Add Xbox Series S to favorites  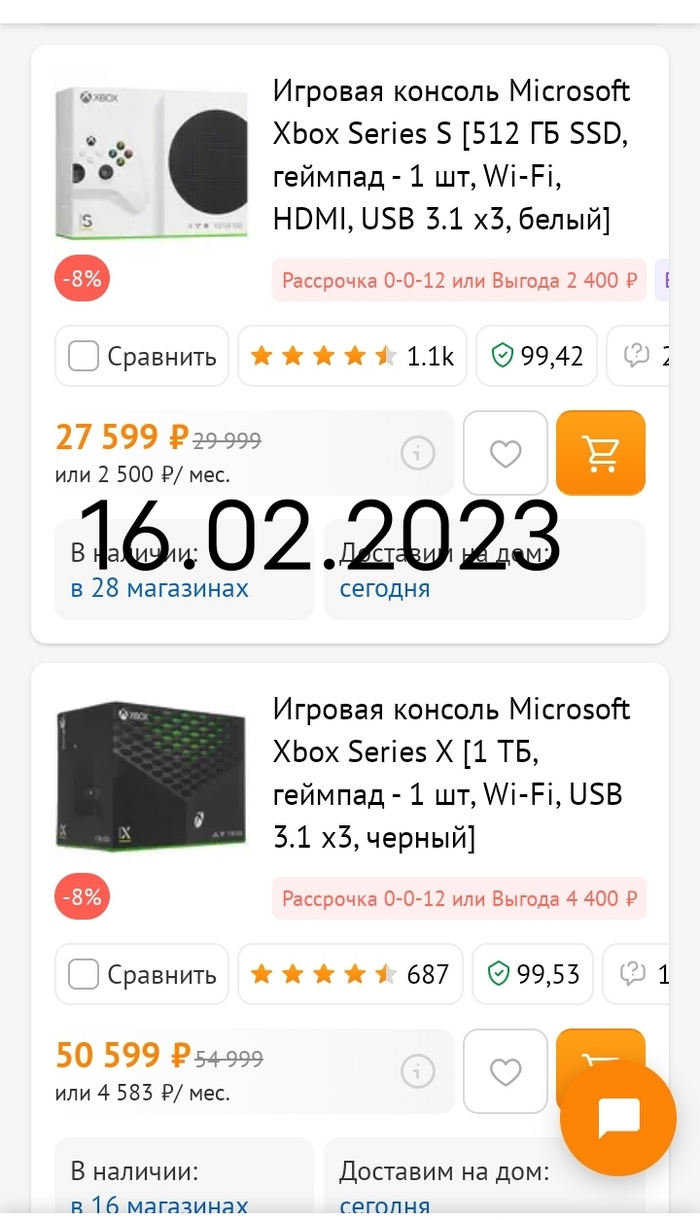pos(506,454)
